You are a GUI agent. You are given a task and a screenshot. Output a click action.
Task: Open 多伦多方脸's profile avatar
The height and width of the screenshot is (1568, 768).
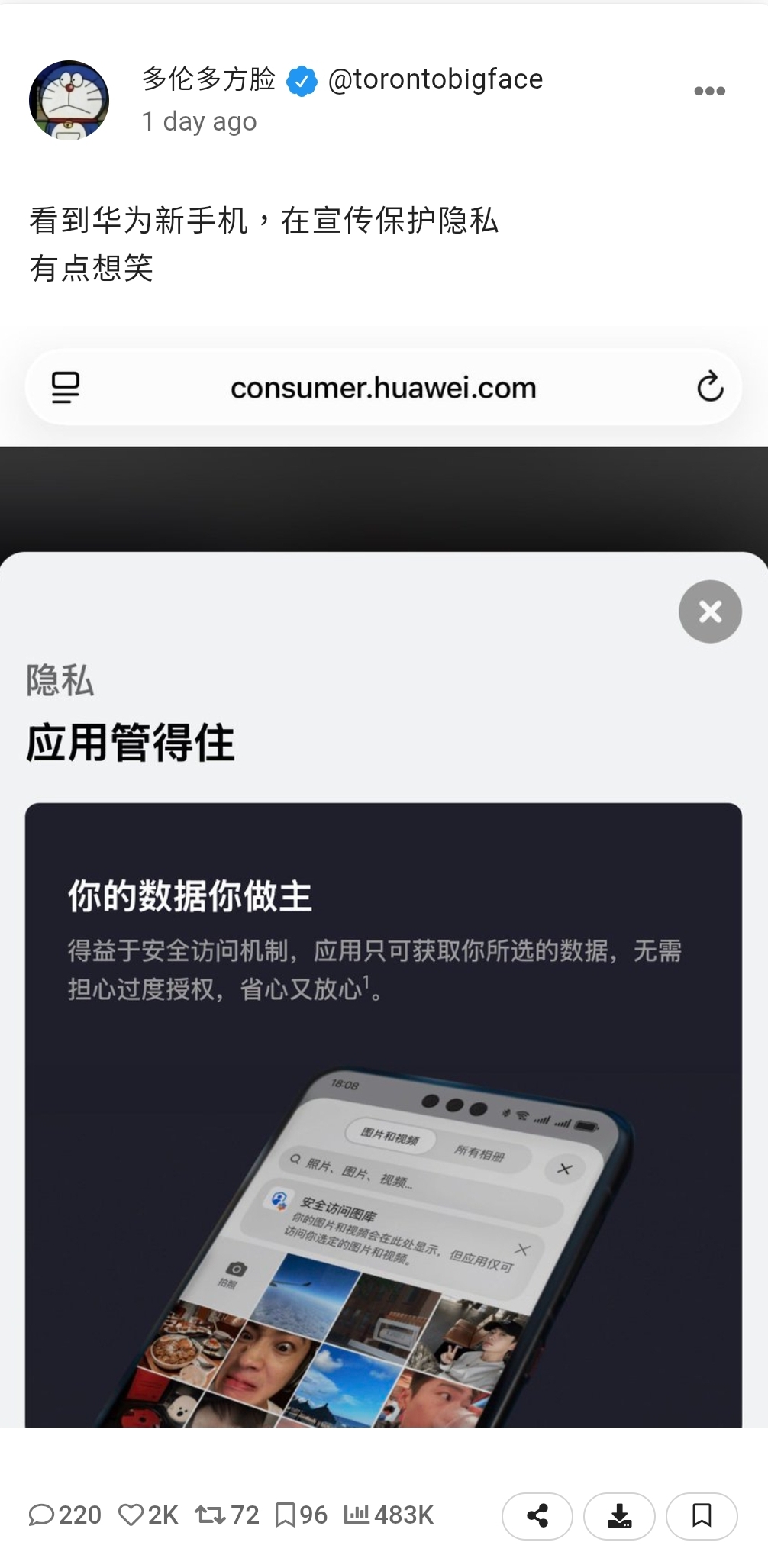[69, 100]
